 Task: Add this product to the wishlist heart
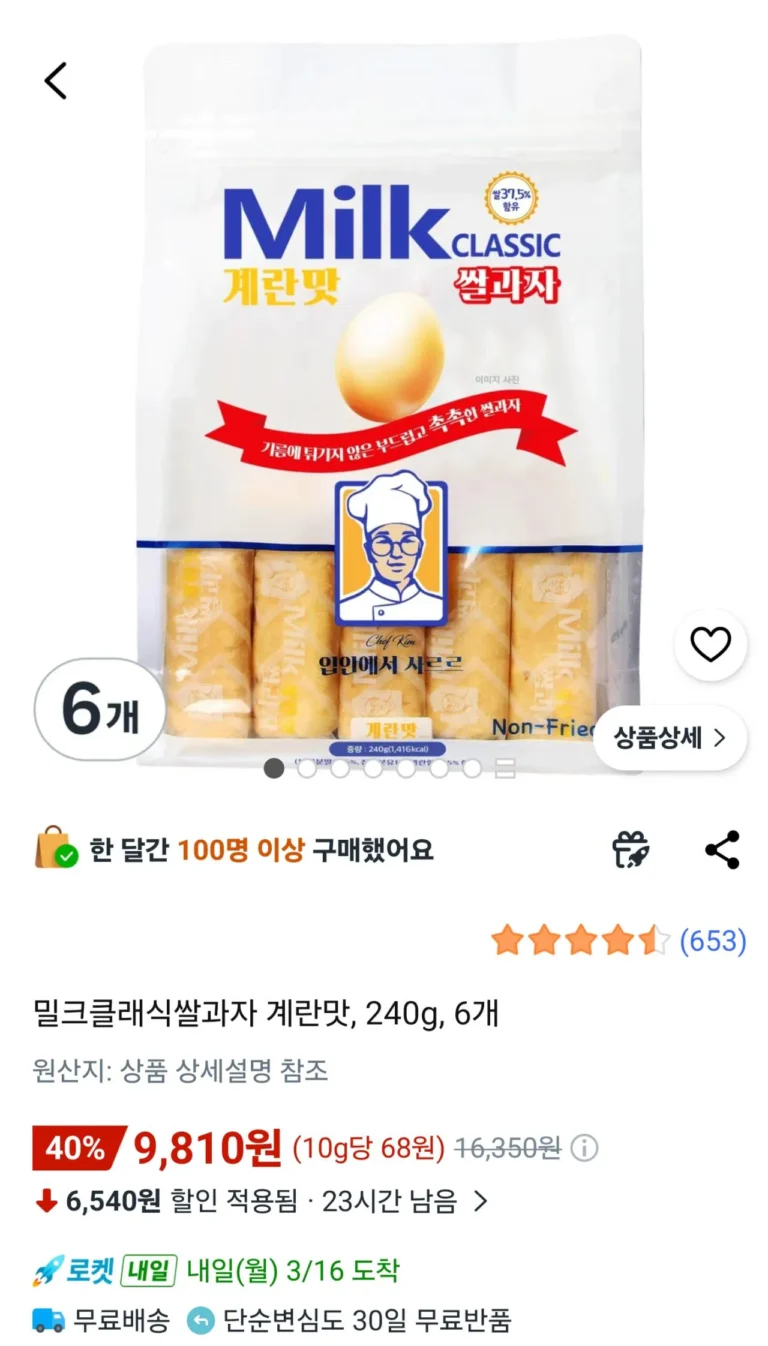pos(710,645)
